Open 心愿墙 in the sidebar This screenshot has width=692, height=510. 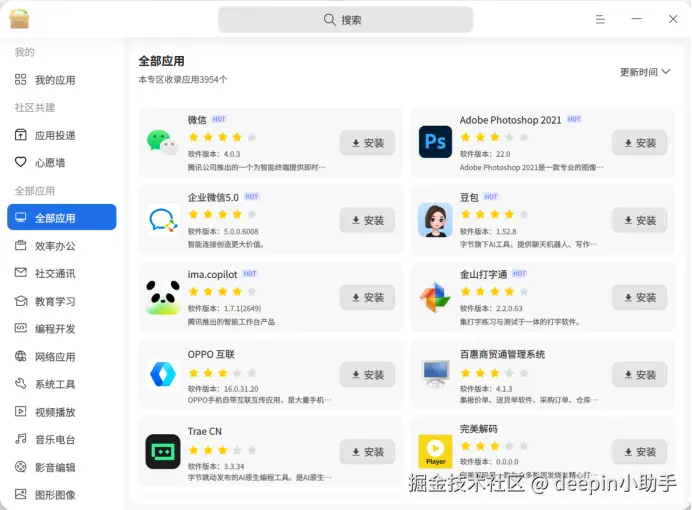tap(49, 162)
